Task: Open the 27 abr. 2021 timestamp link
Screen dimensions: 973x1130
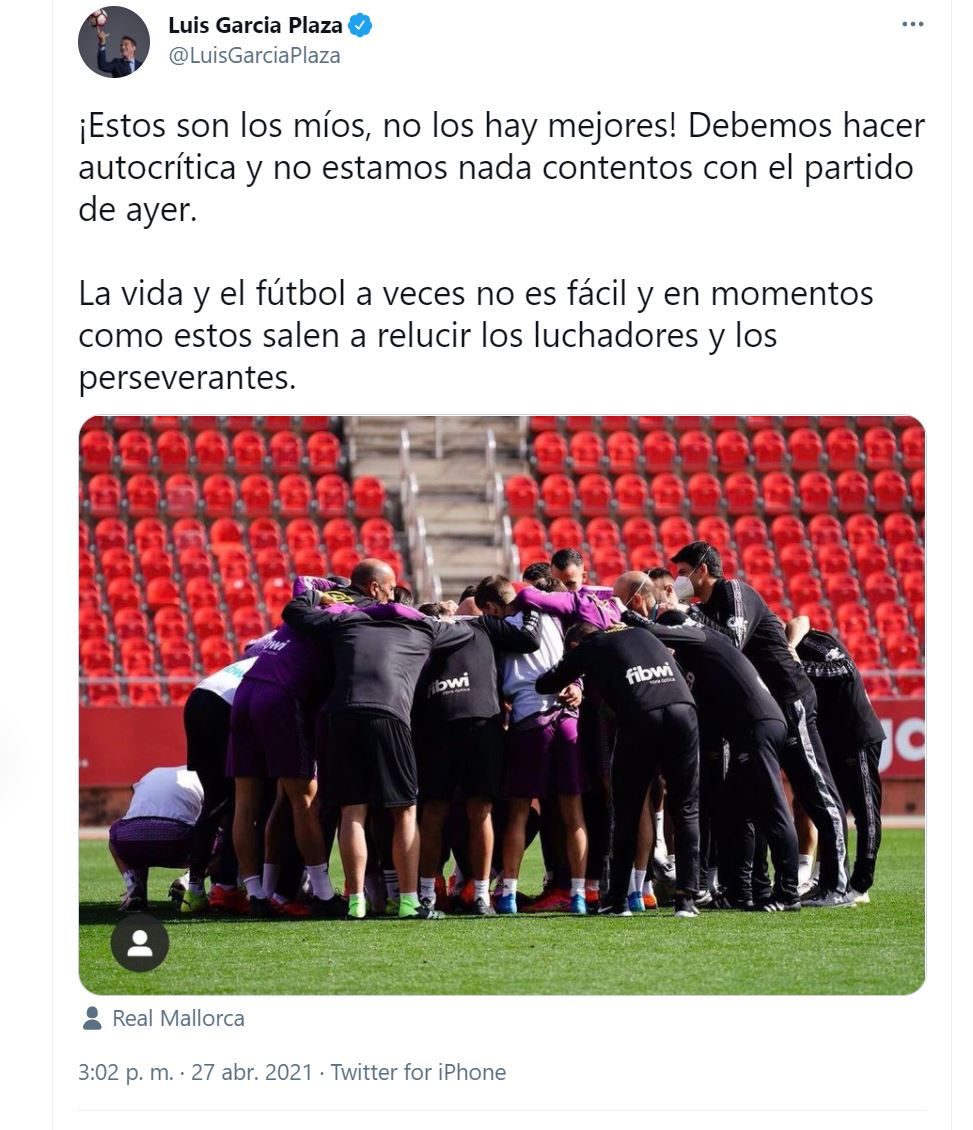Action: 197,1073
